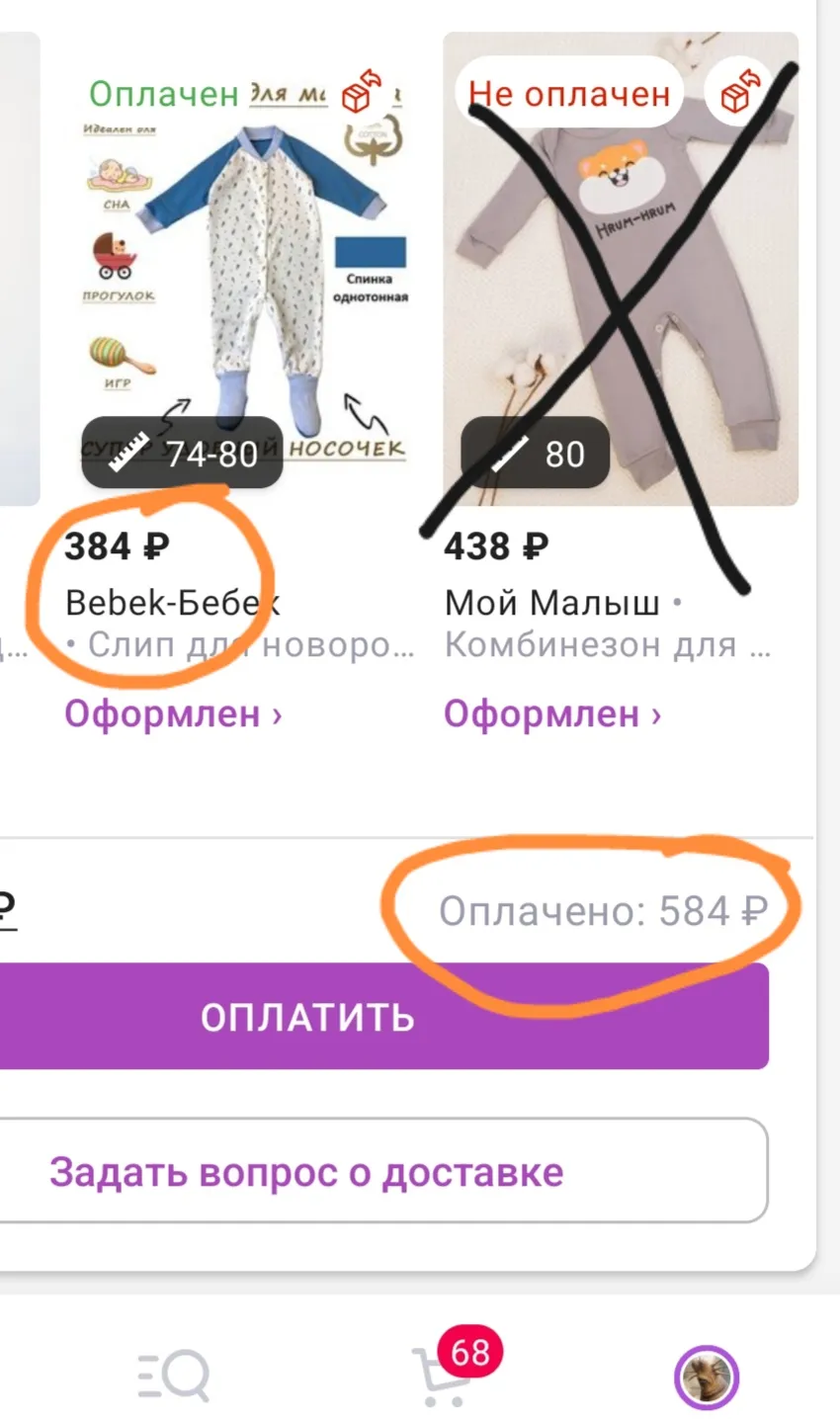This screenshot has height=1419, width=840.
Task: Open the Bebek-Бебек slip product card
Action: tap(241, 269)
